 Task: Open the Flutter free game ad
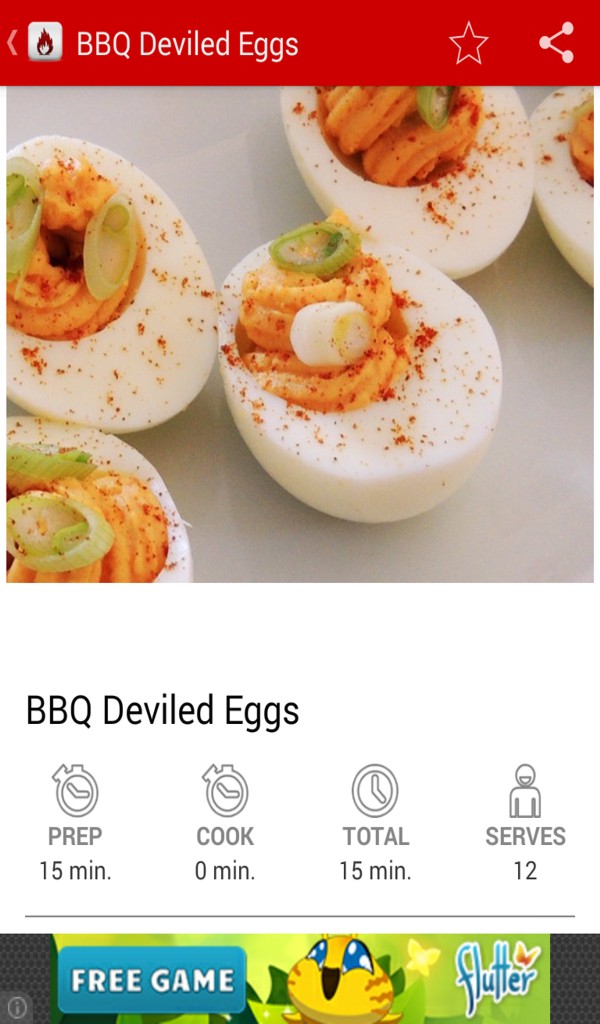[300, 979]
